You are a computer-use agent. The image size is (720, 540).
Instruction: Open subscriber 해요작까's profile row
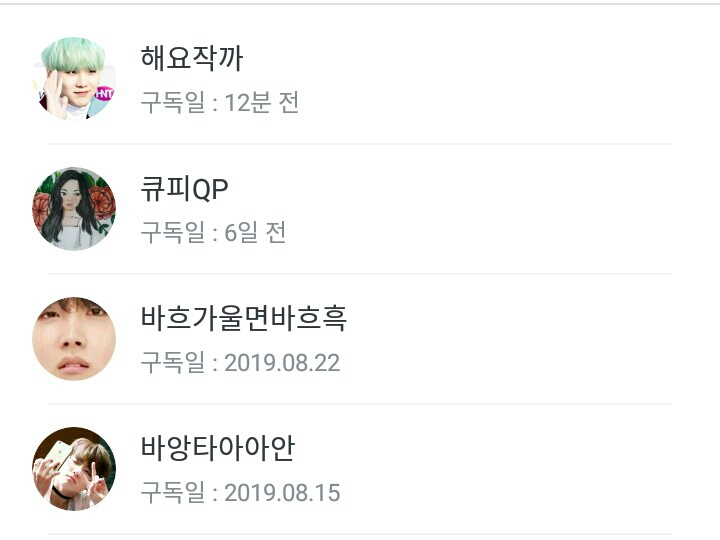tap(360, 78)
